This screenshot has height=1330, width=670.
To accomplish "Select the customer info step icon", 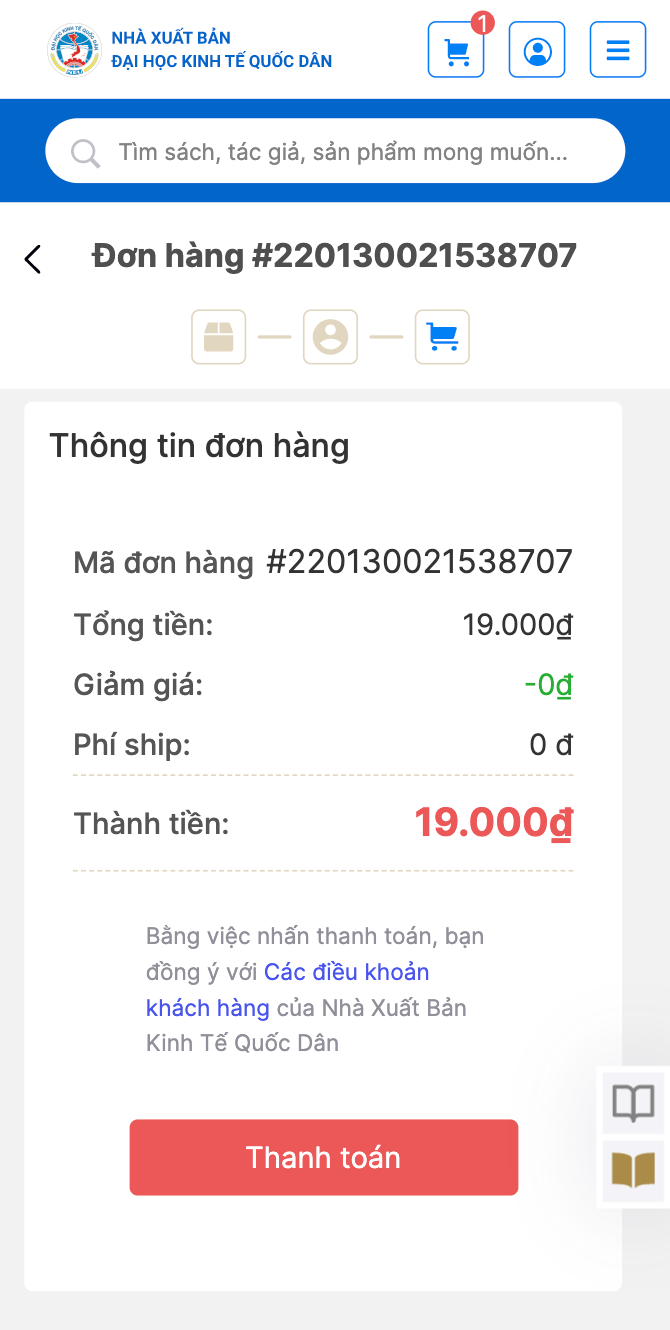I will tap(330, 337).
